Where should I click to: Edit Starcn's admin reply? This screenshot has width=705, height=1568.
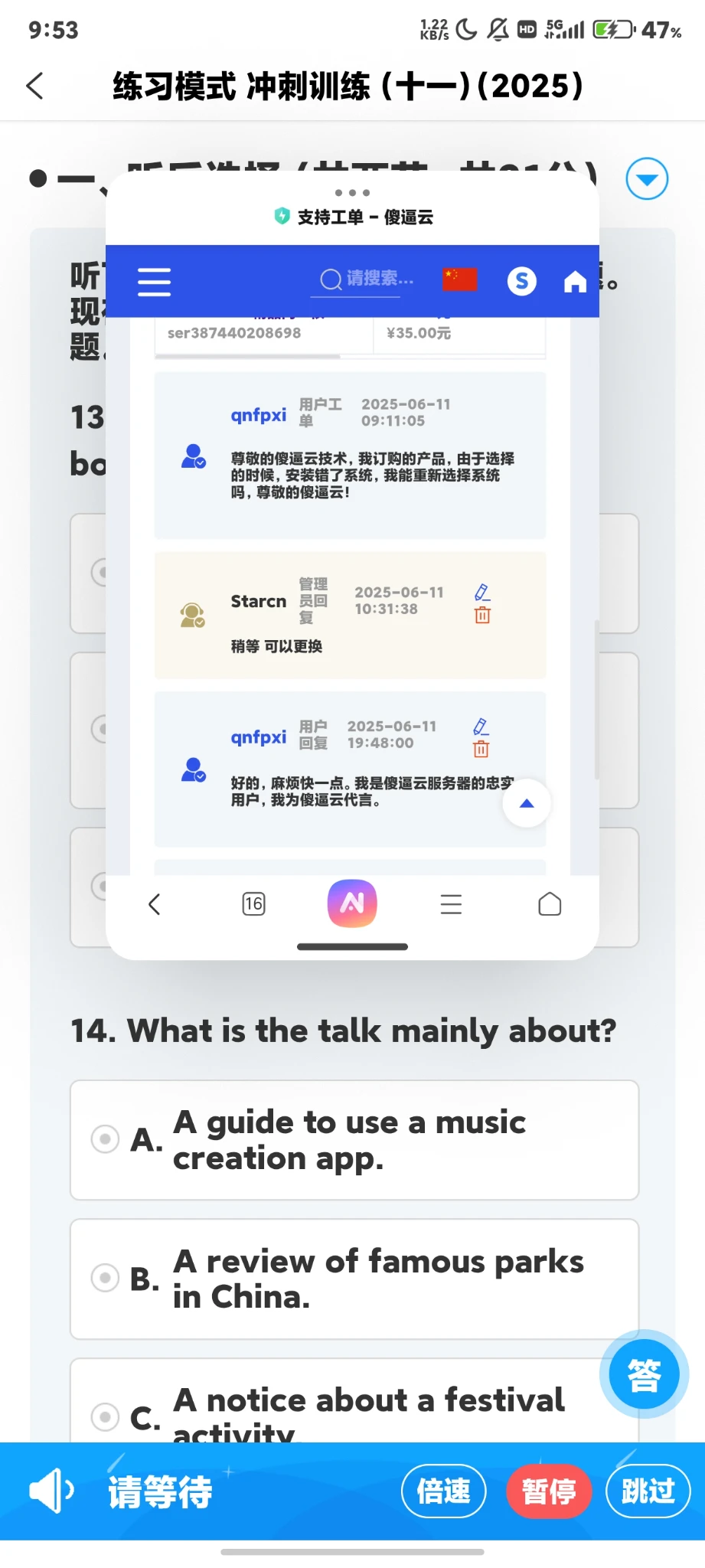pyautogui.click(x=482, y=592)
